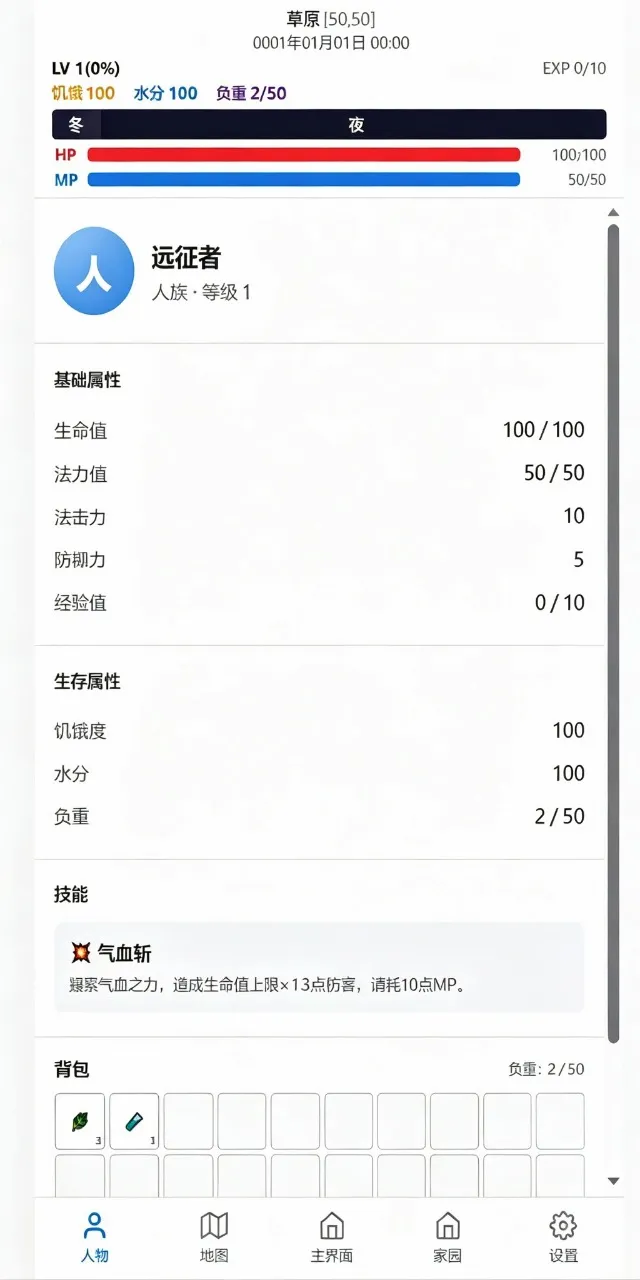Screen dimensions: 640x1280
Task: Open 设置 from the bottom bar
Action: pyautogui.click(x=563, y=1238)
